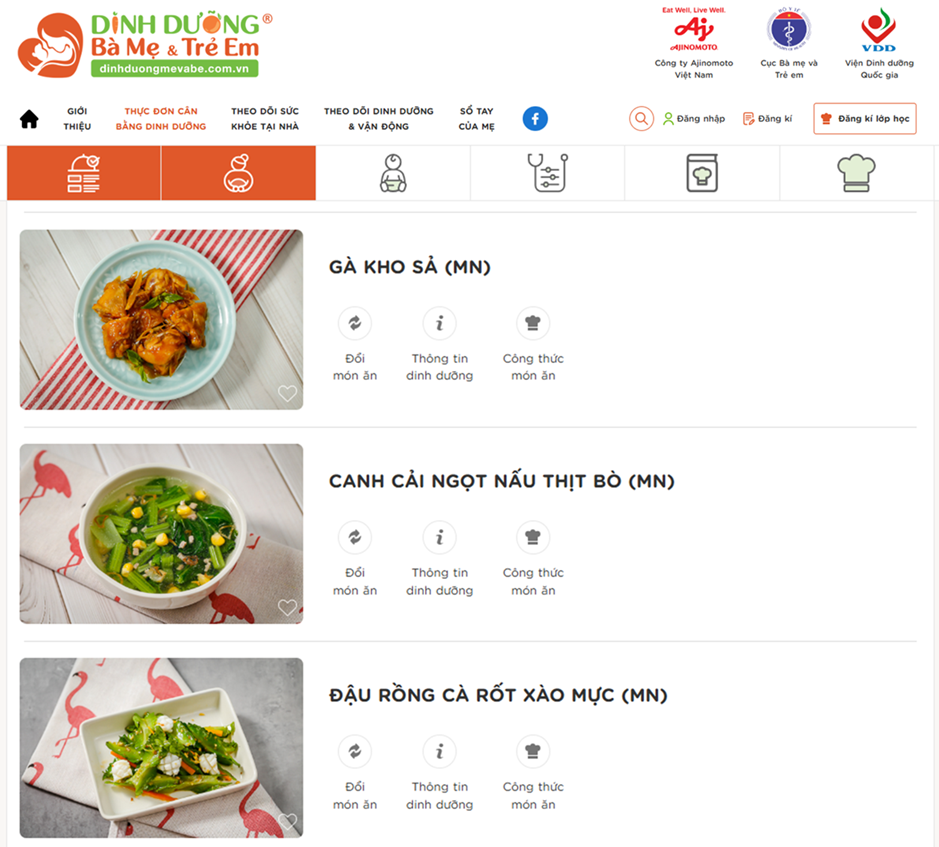
Task: Open Theo dõi sức khỏe tại nhà
Action: point(264,119)
